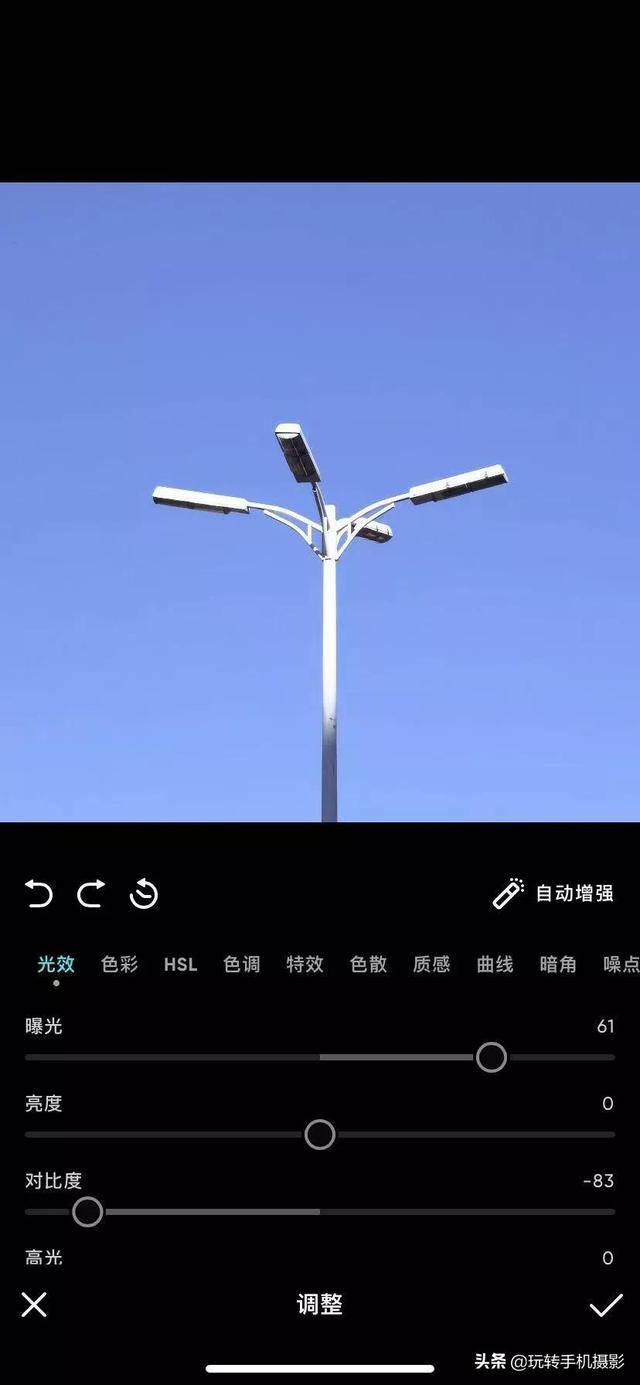Screen dimensions: 640x1385
Task: Go to the 特效 tab
Action: [305, 964]
